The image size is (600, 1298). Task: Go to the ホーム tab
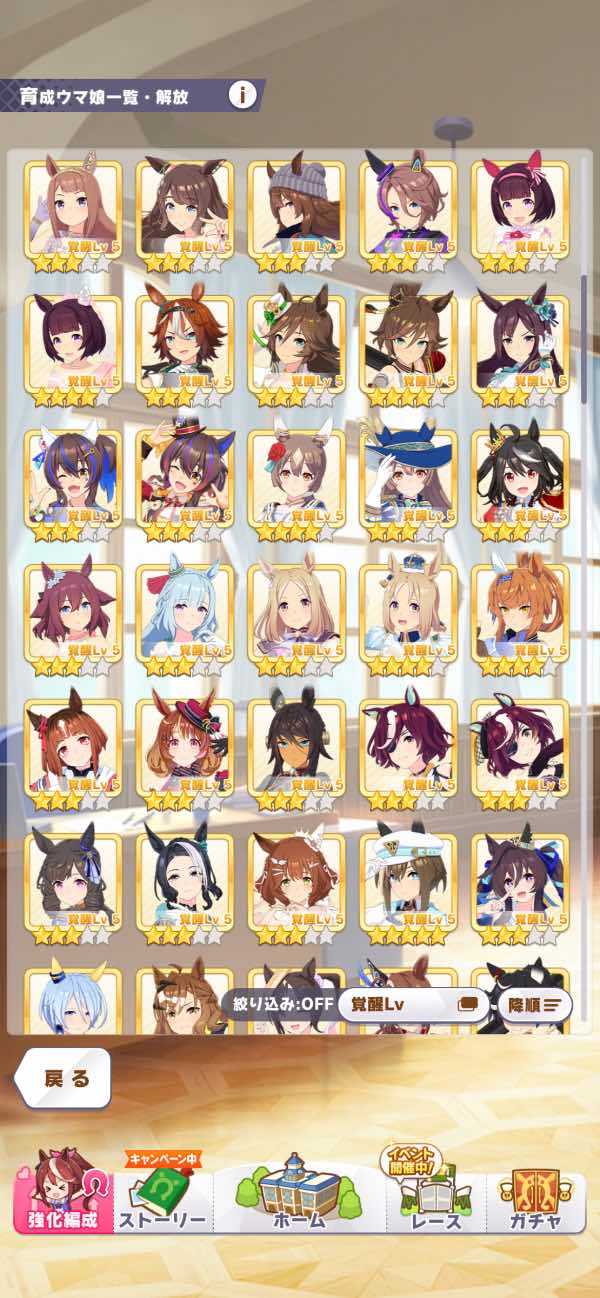(299, 1193)
